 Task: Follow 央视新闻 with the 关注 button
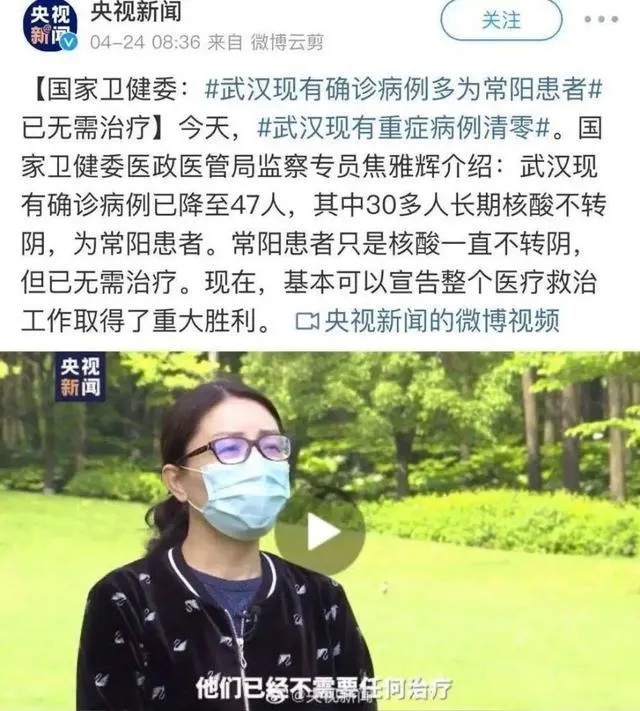[501, 20]
